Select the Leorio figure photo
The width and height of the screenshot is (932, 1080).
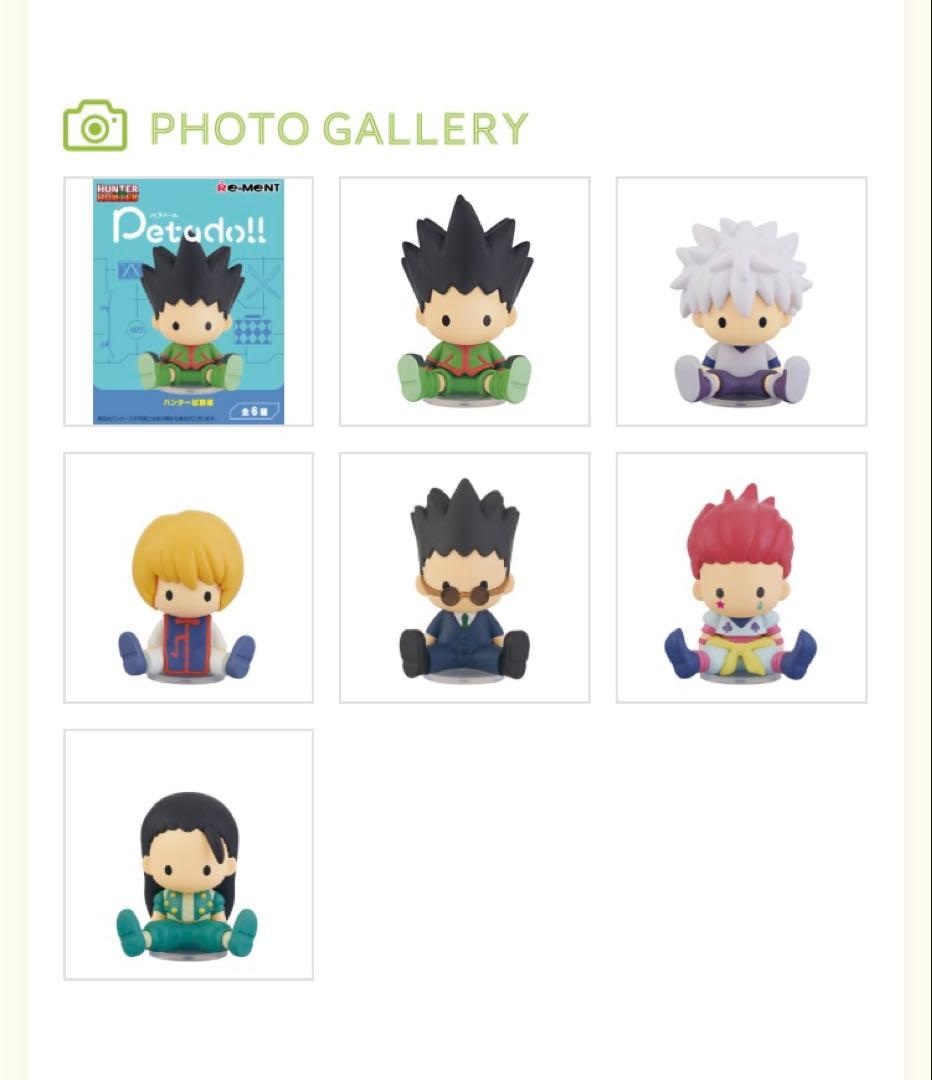point(464,577)
